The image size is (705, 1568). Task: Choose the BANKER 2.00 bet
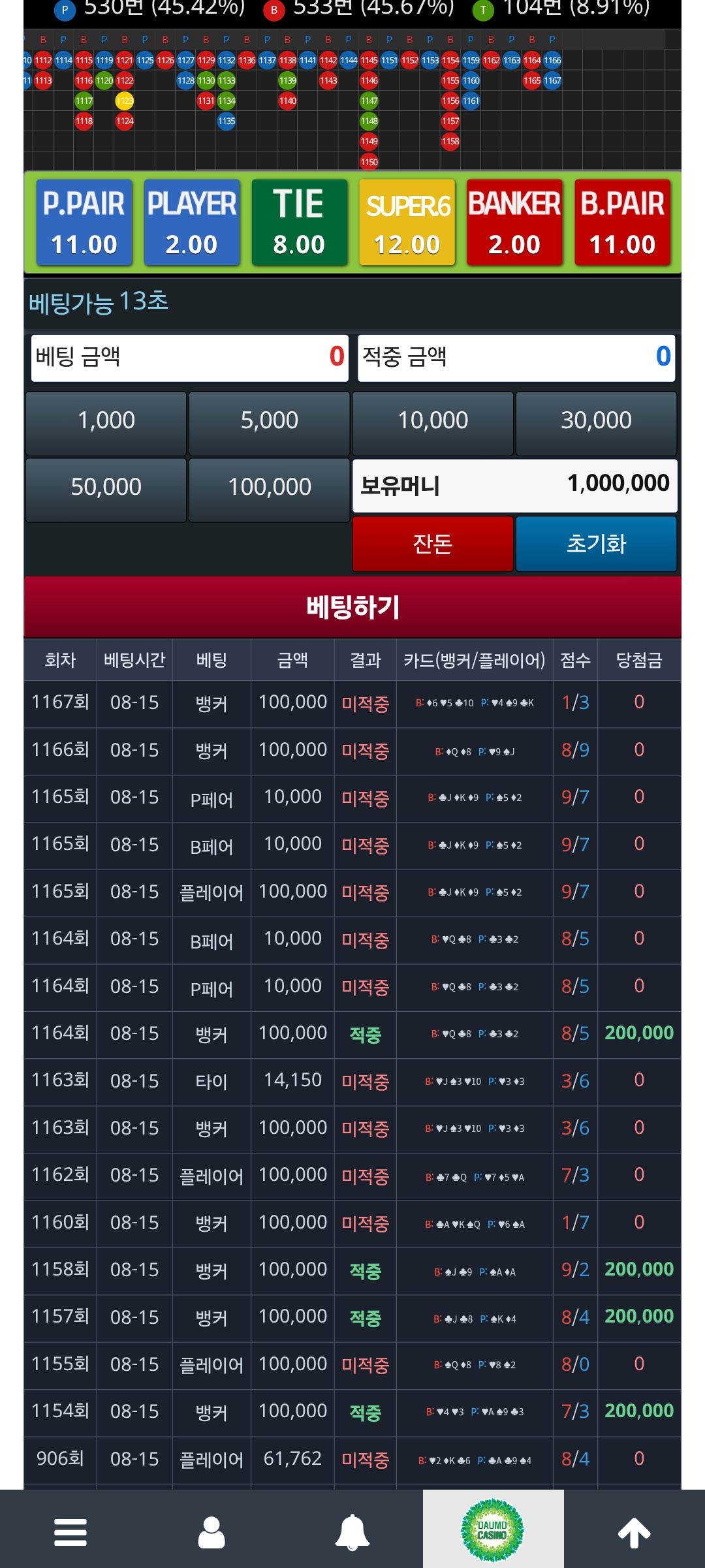pyautogui.click(x=514, y=223)
